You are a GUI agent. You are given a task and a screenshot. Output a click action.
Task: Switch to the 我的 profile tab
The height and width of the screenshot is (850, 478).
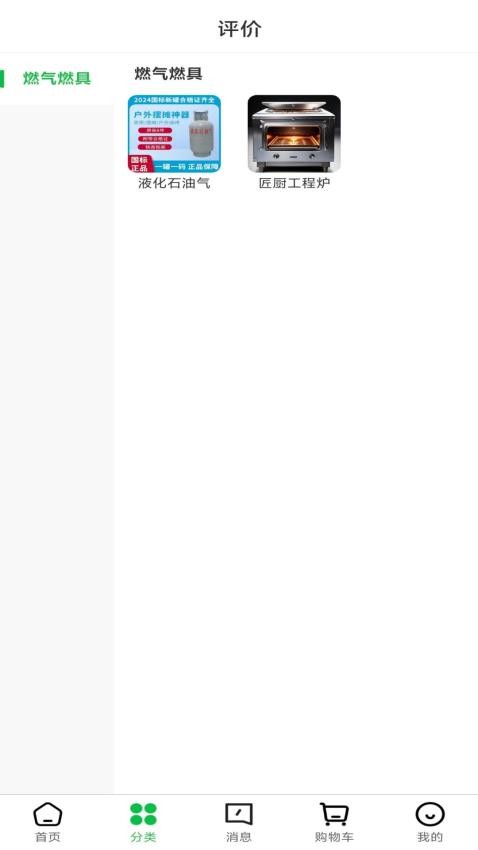[x=430, y=822]
